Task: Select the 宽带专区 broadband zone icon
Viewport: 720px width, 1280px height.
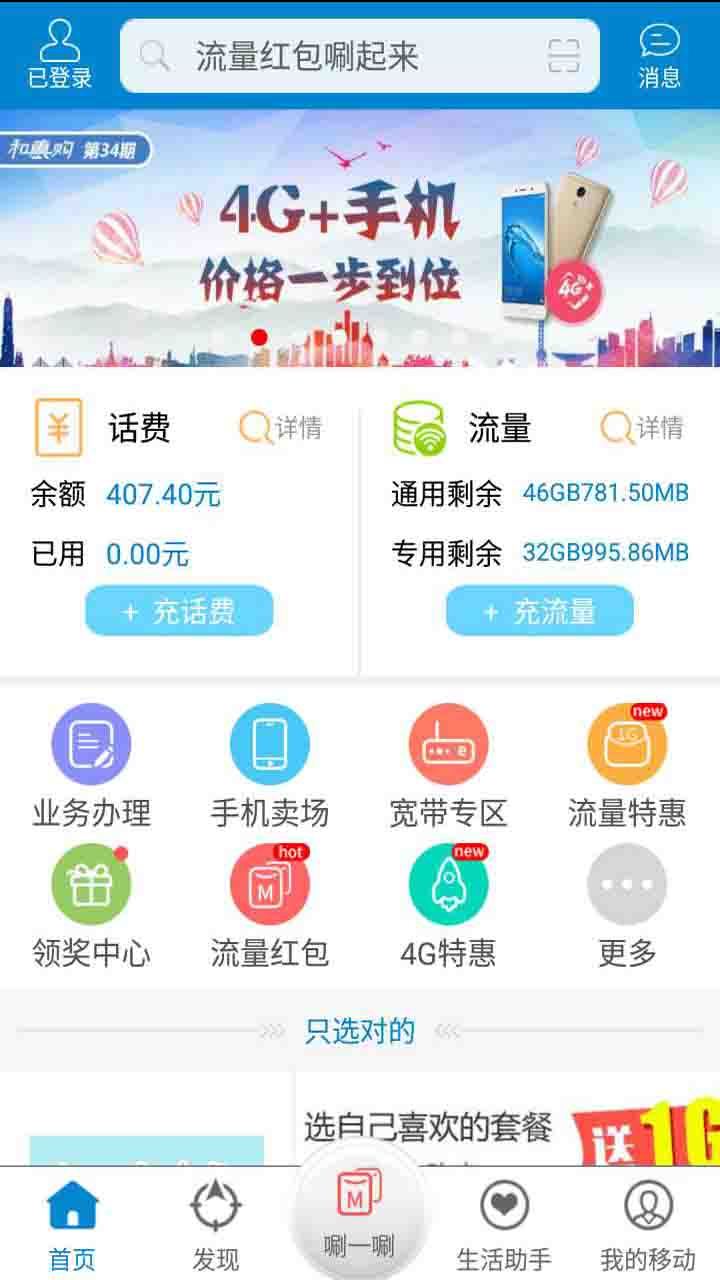Action: coord(448,745)
